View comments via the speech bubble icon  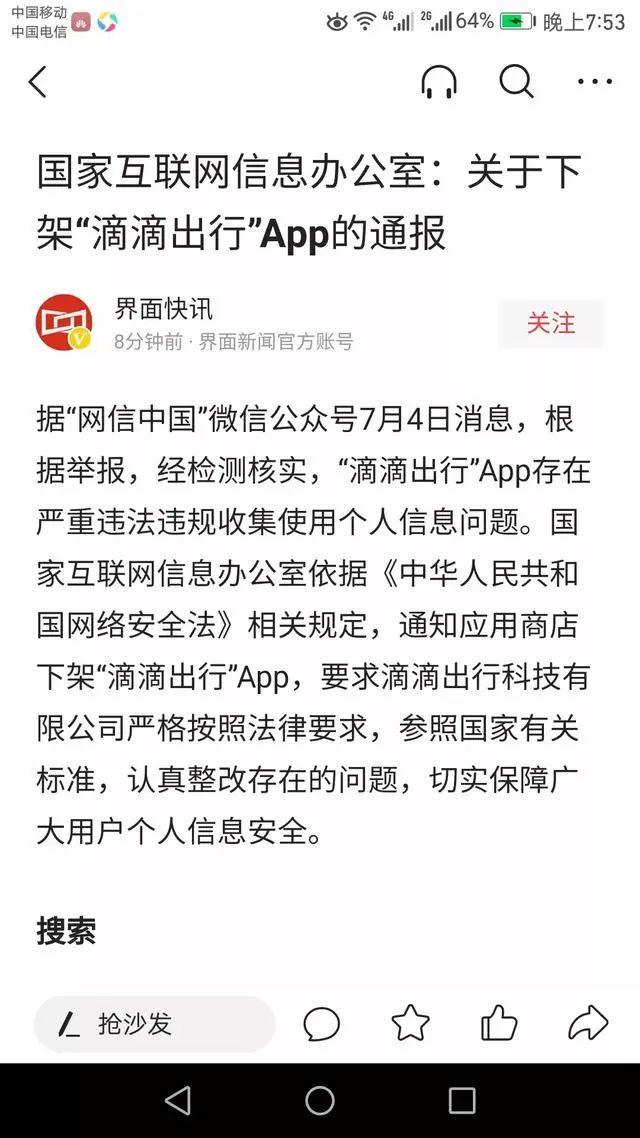(x=322, y=1024)
